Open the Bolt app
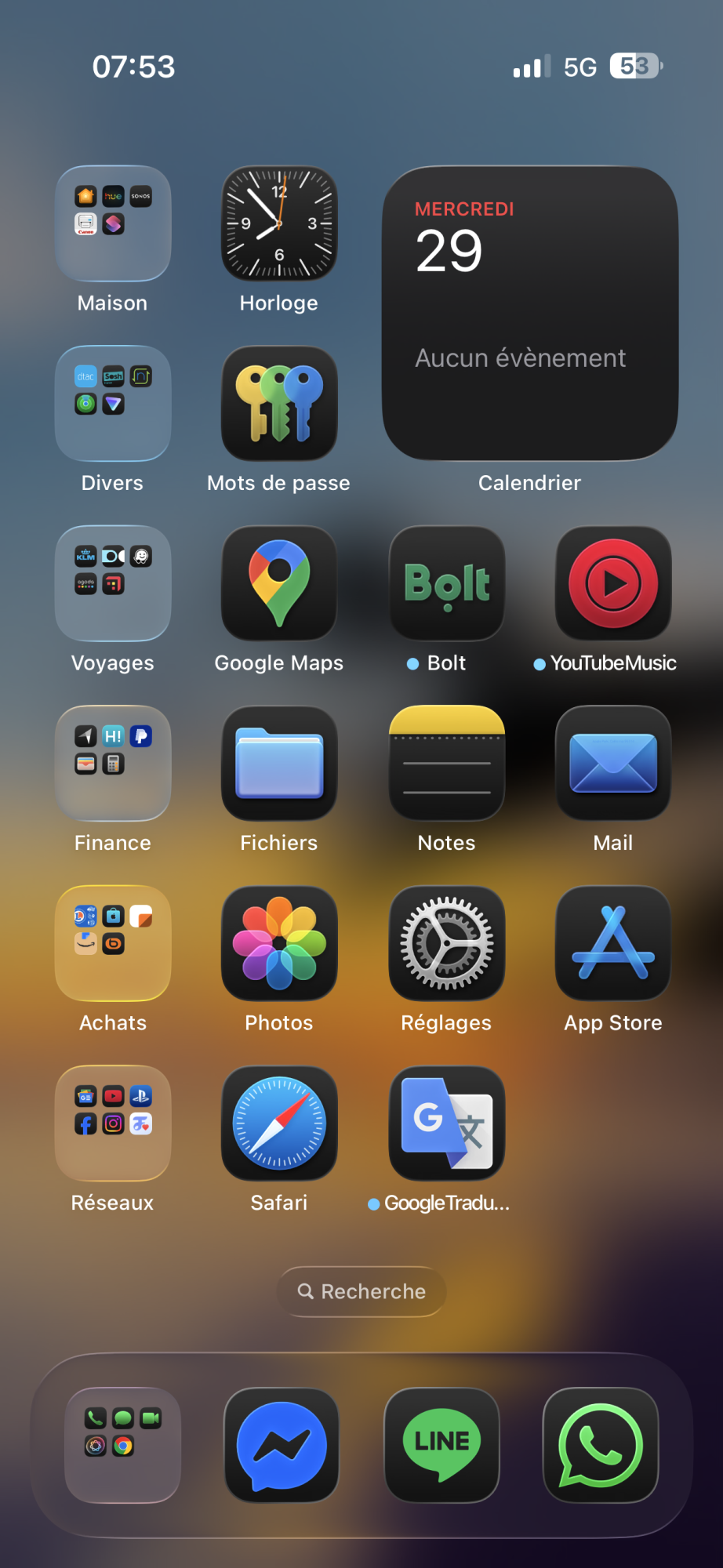 pyautogui.click(x=447, y=583)
